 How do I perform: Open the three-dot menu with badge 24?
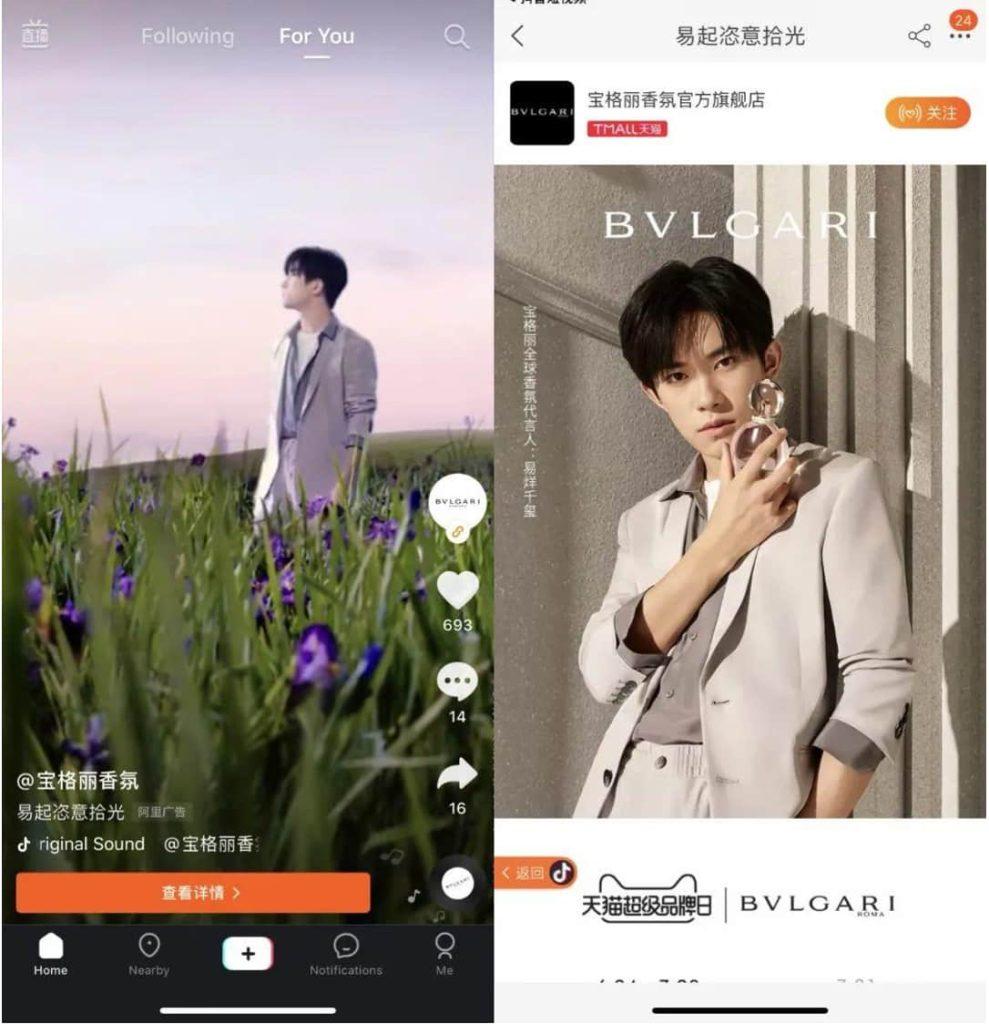click(x=960, y=35)
